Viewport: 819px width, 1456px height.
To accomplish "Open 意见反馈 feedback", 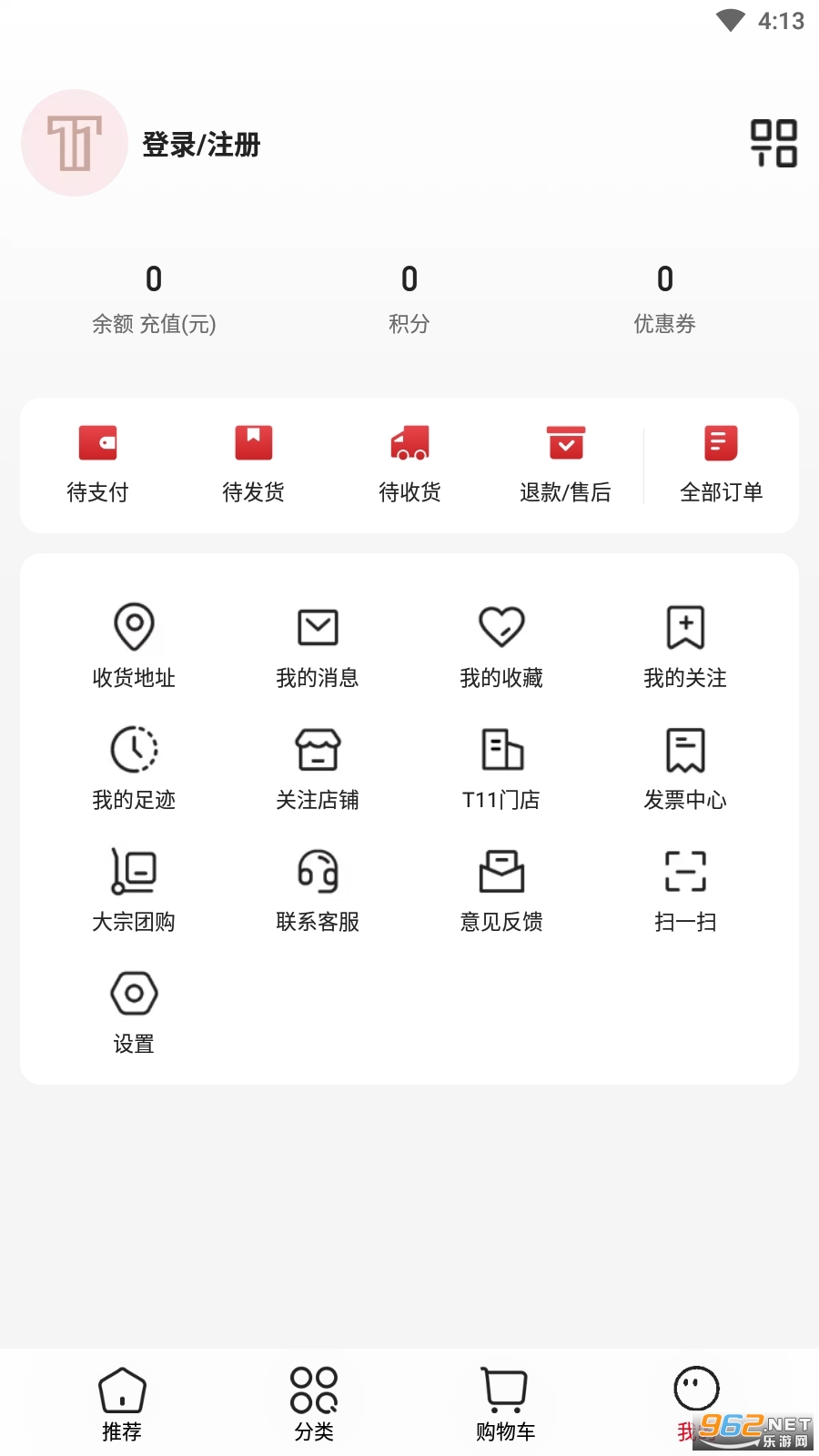I will 501,890.
